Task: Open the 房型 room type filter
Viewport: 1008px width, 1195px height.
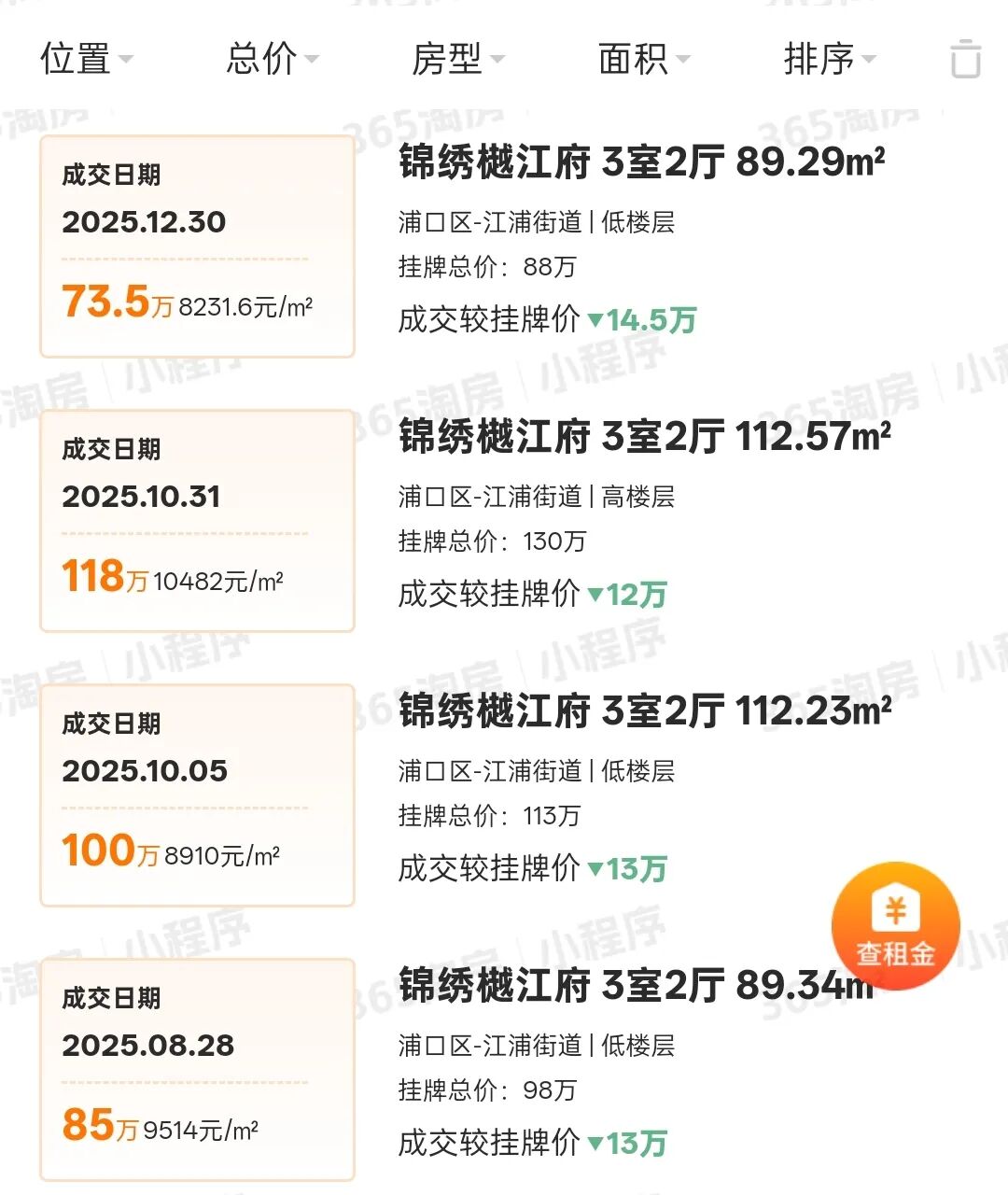Action: [457, 59]
